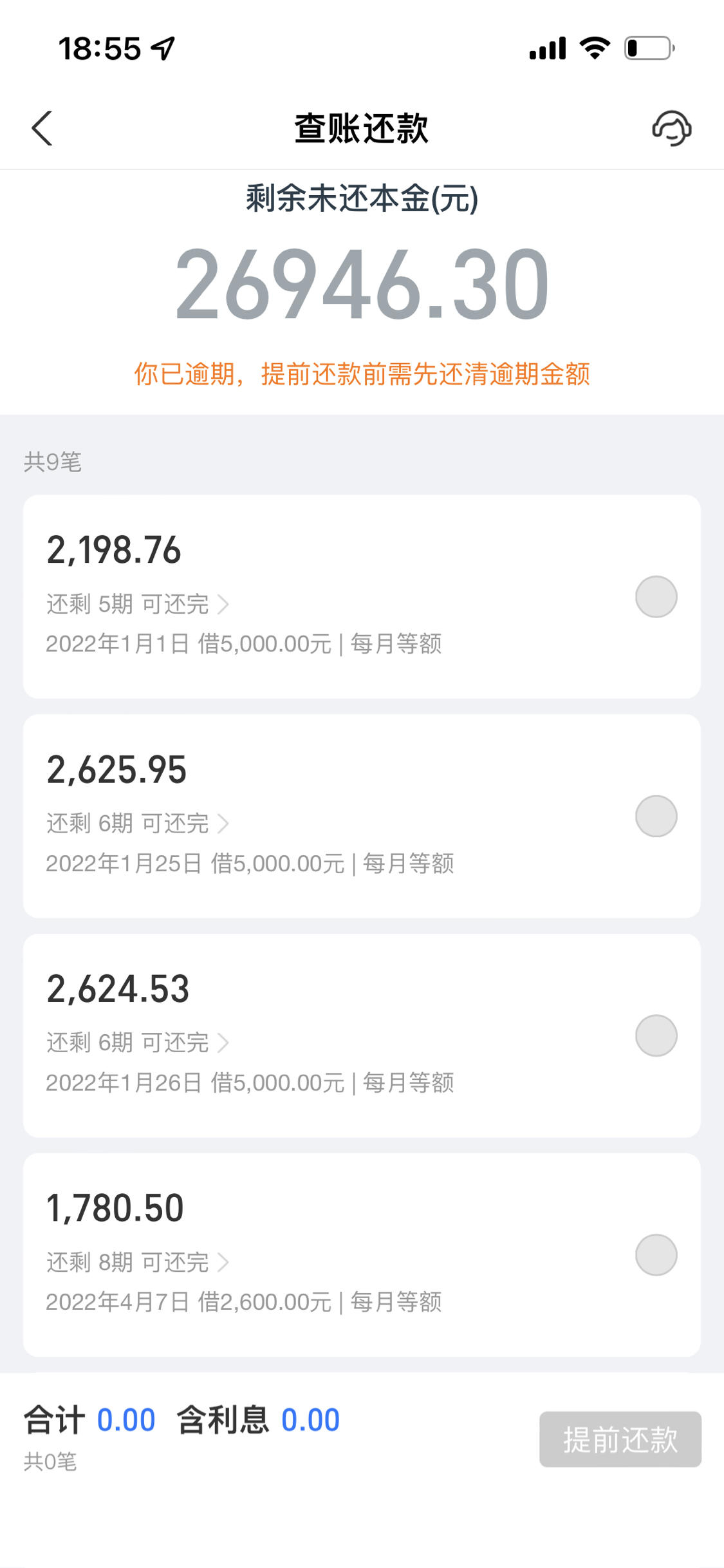
Task: Open customer service headset icon
Action: coord(671,128)
